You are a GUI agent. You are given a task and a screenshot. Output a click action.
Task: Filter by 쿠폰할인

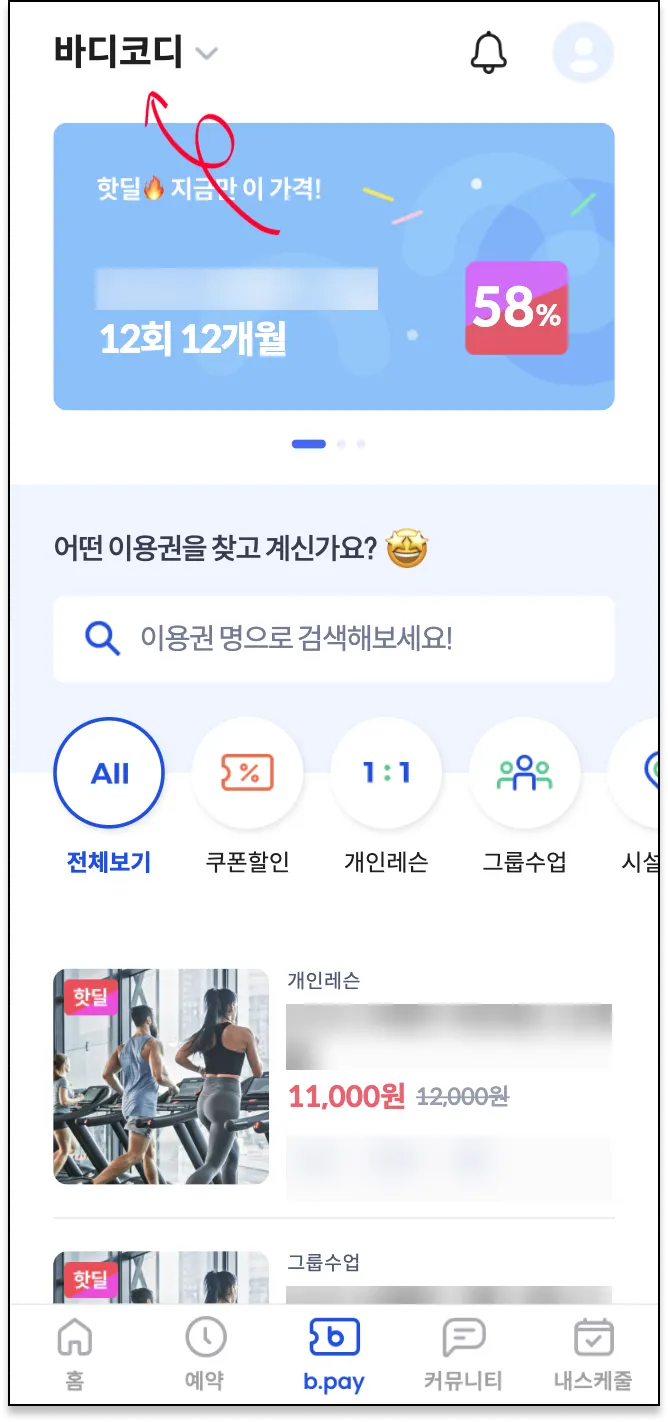click(x=247, y=773)
